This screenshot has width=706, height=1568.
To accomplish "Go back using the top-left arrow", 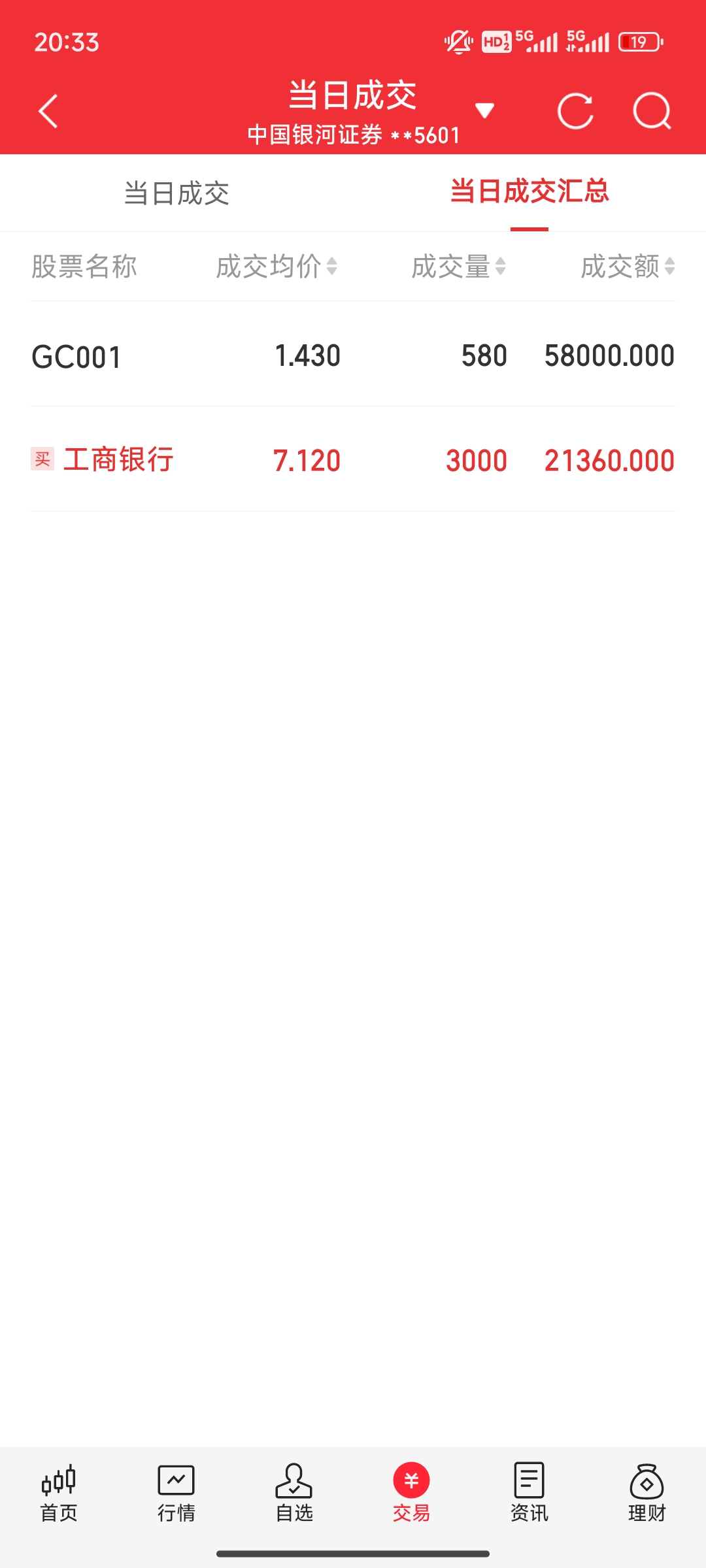I will pyautogui.click(x=48, y=111).
